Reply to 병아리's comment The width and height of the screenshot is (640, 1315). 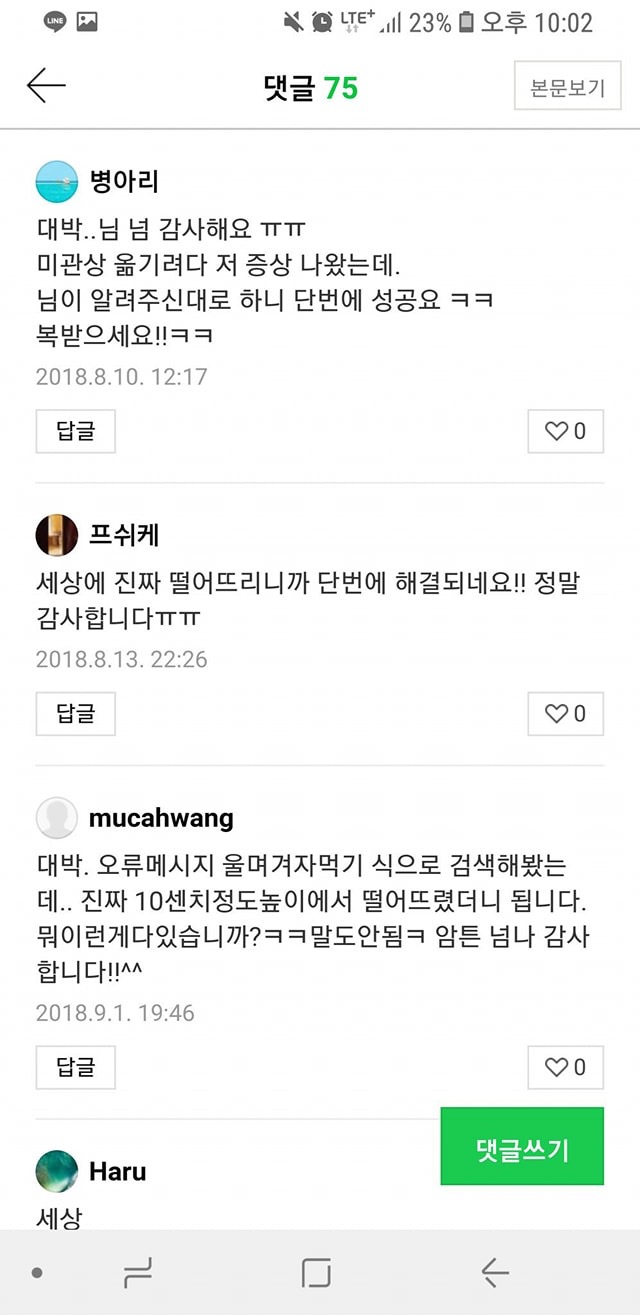click(76, 431)
